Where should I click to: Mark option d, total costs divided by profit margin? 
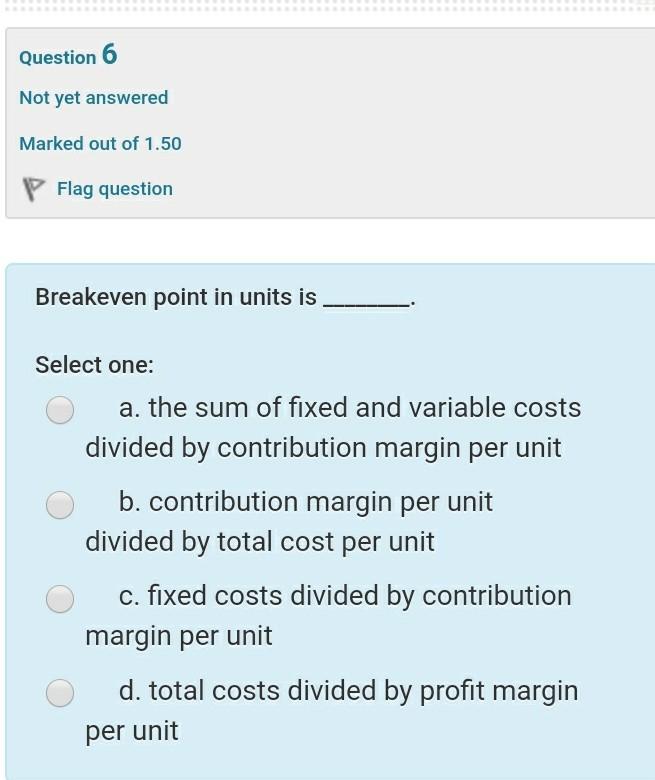[x=61, y=692]
